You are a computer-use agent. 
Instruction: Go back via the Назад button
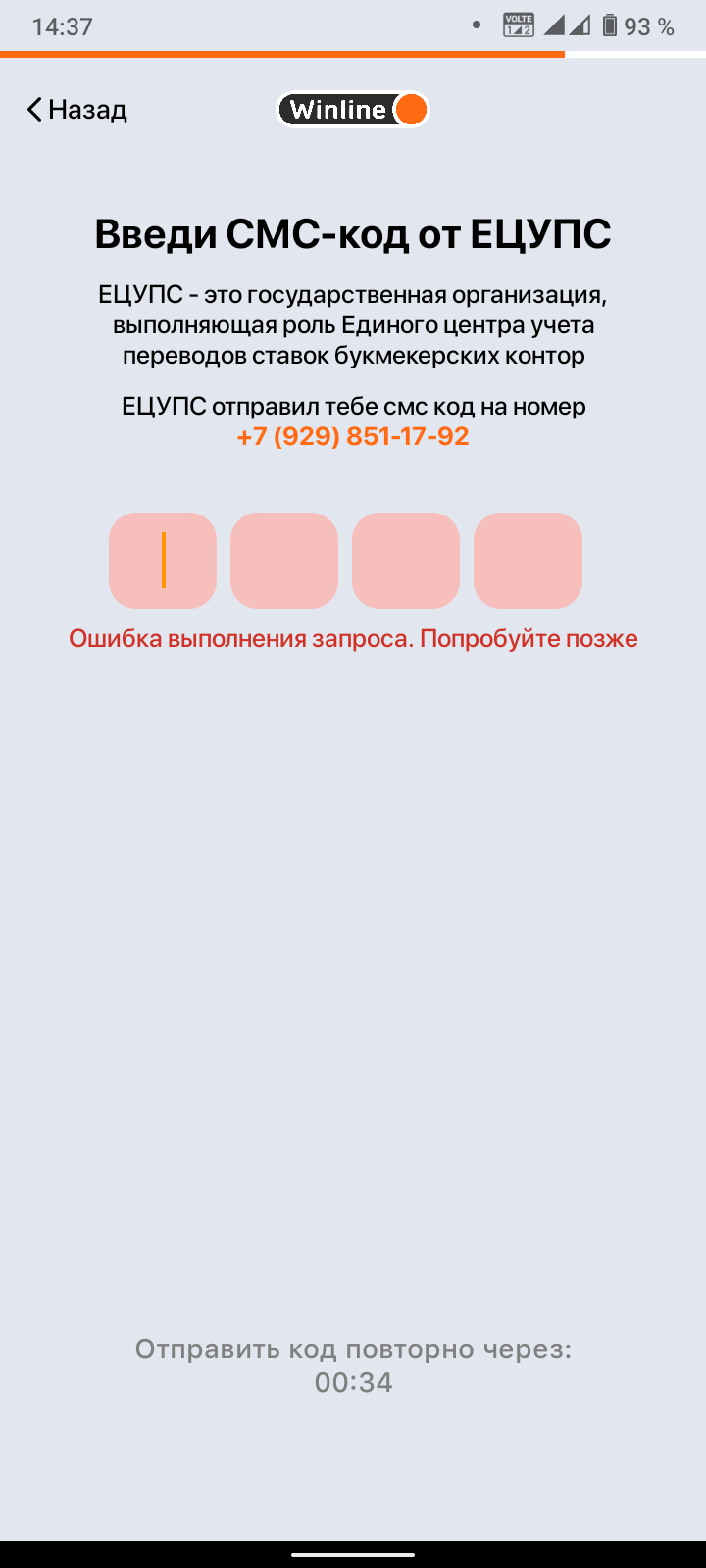pos(76,109)
